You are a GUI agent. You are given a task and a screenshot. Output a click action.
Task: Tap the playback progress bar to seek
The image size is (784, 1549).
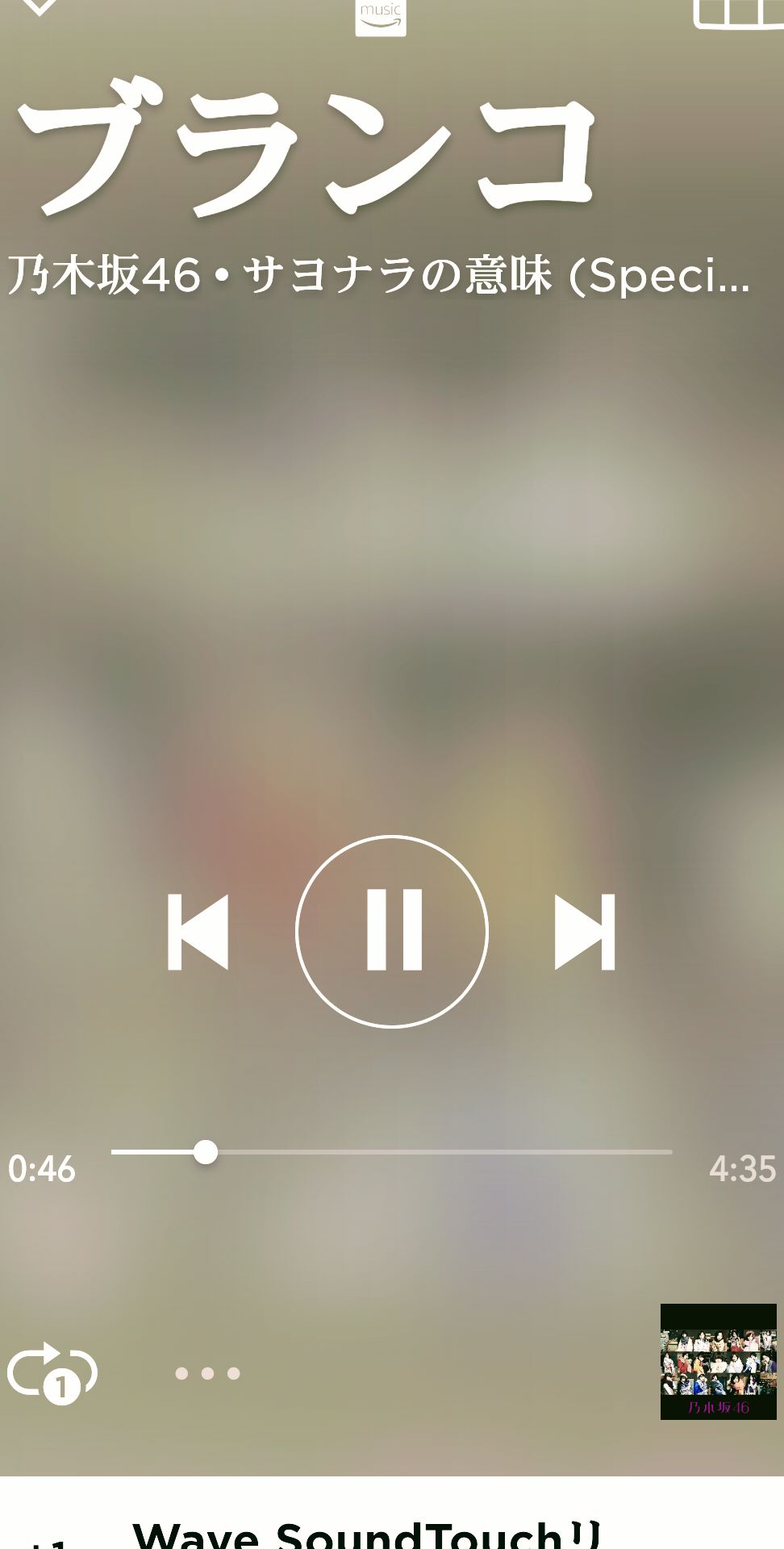(x=392, y=1152)
